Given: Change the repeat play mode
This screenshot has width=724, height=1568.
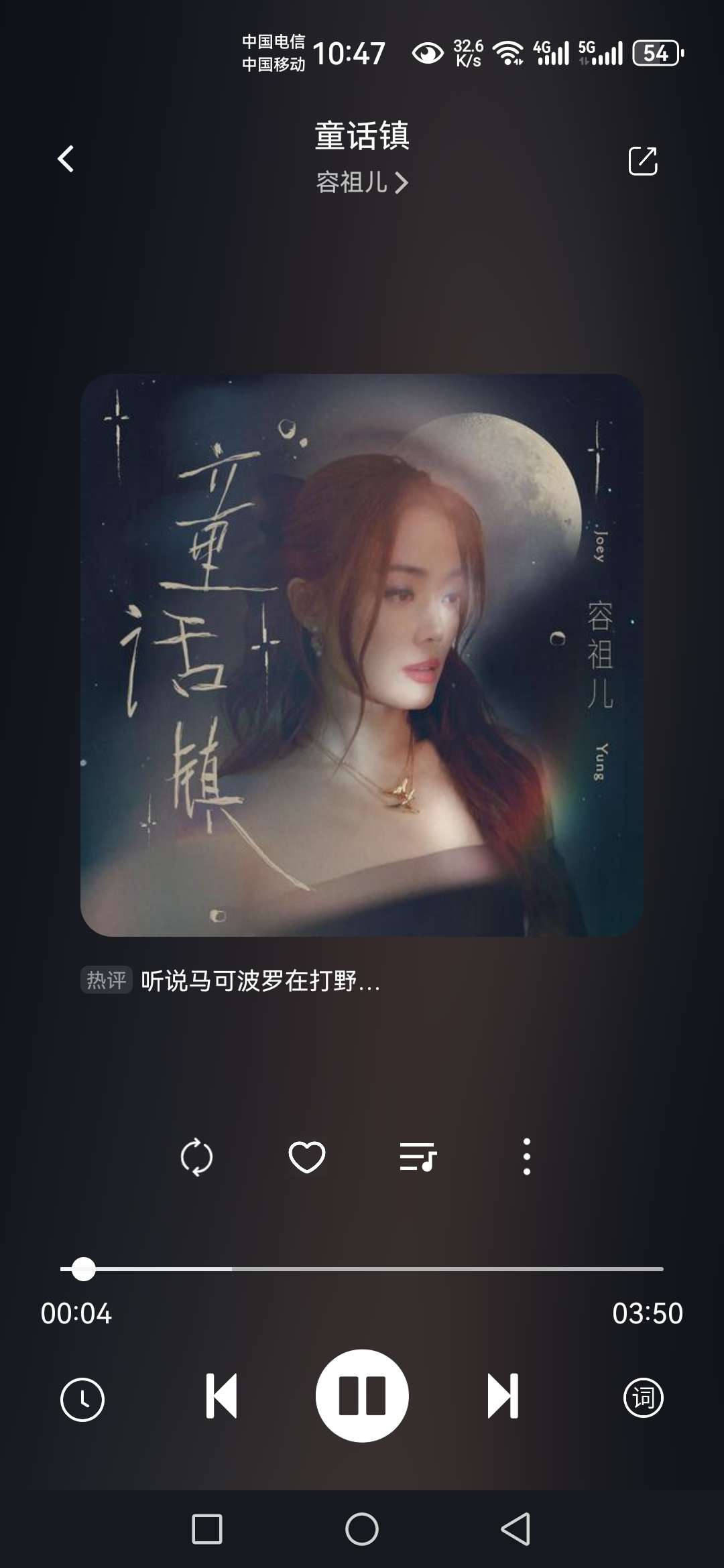Looking at the screenshot, I should [196, 1157].
